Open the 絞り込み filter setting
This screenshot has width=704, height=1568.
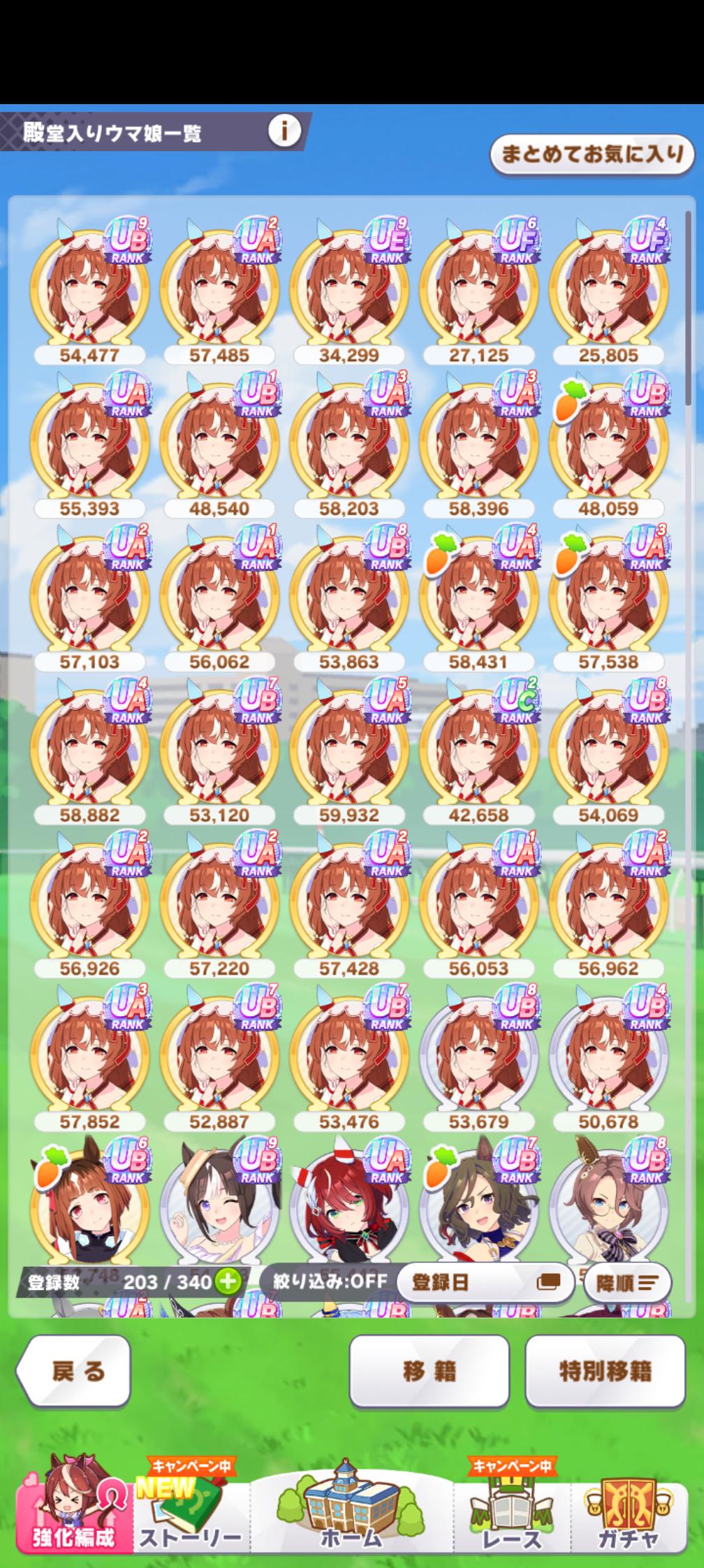tap(330, 1282)
